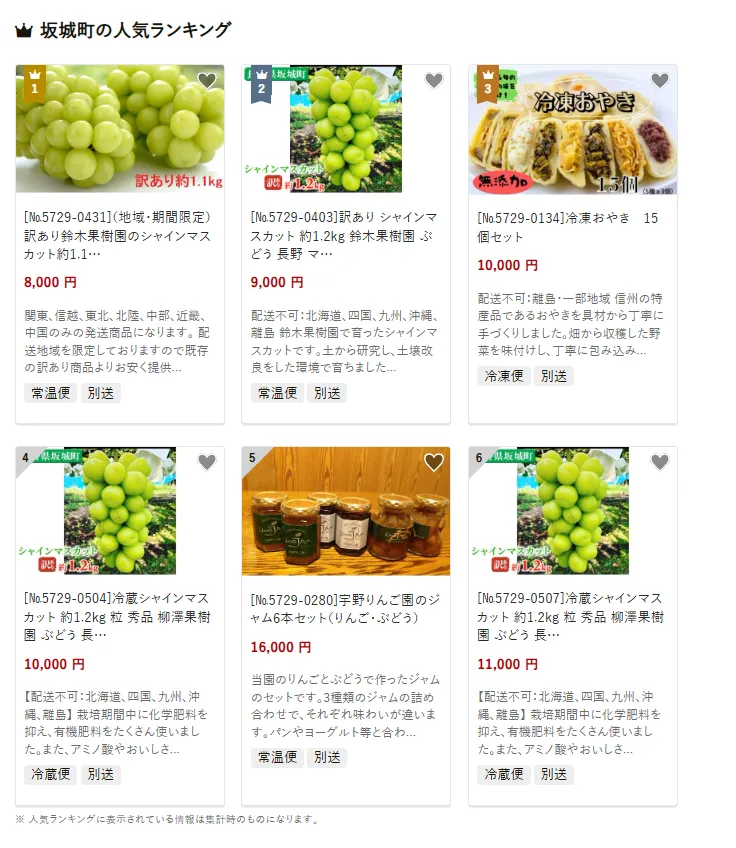Image resolution: width=736 pixels, height=848 pixels.
Task: Favorite the rank 1 No.5729-0431 grape item
Action: [207, 81]
